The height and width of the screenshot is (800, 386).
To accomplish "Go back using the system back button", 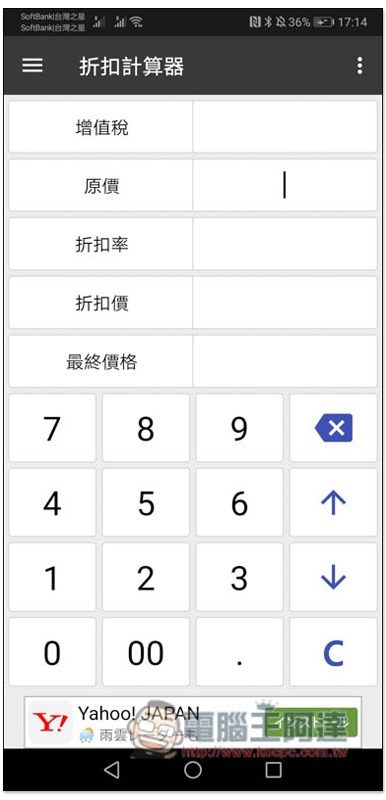I will coord(111,770).
